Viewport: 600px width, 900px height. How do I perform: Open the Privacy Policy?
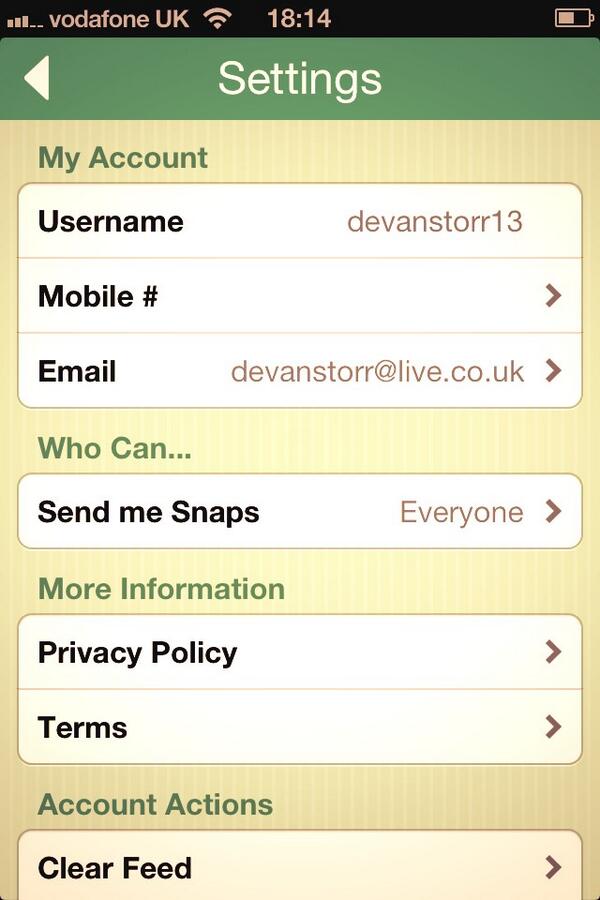pyautogui.click(x=300, y=652)
